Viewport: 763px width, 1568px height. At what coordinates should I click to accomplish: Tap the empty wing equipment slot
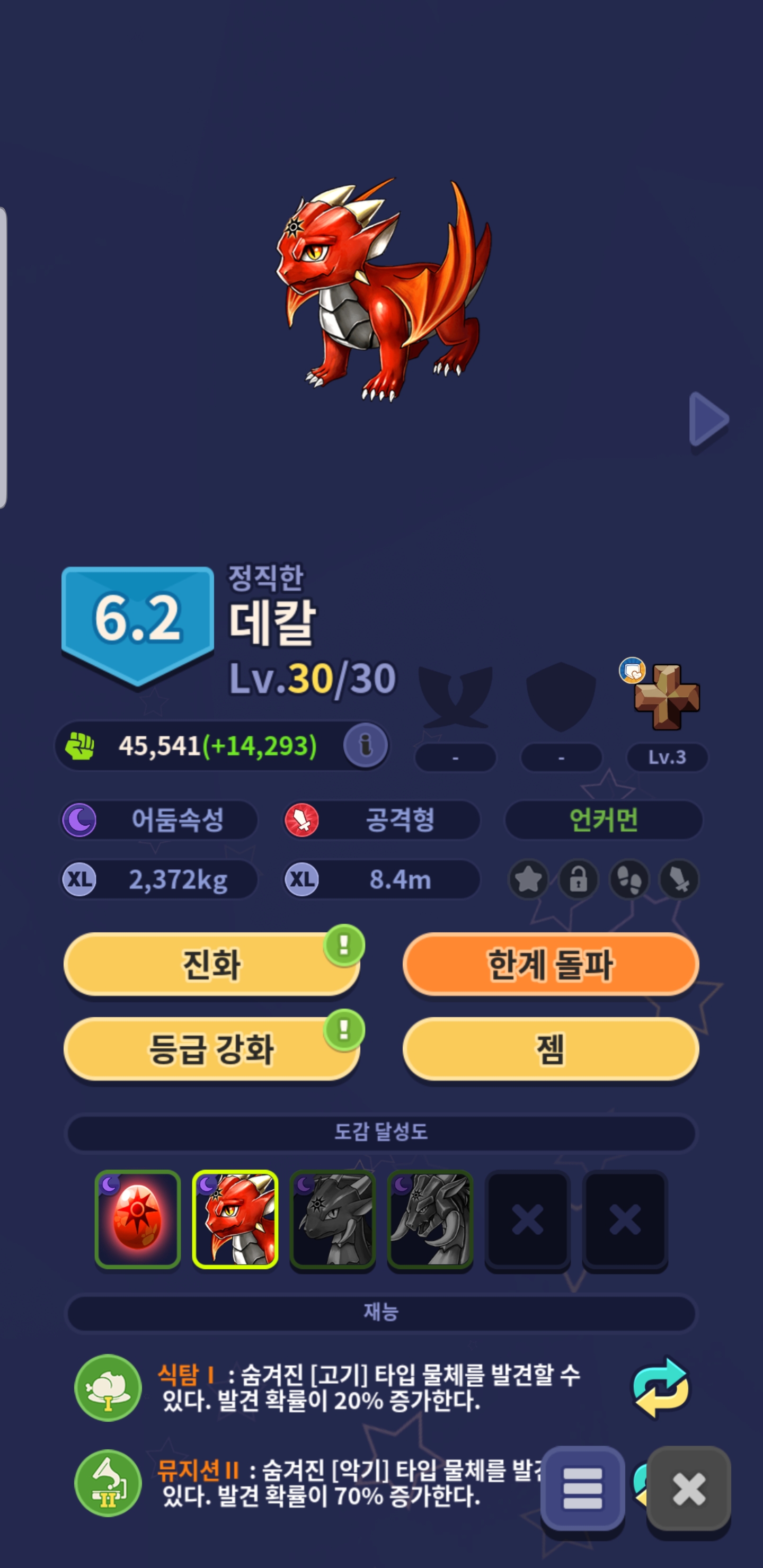click(455, 698)
